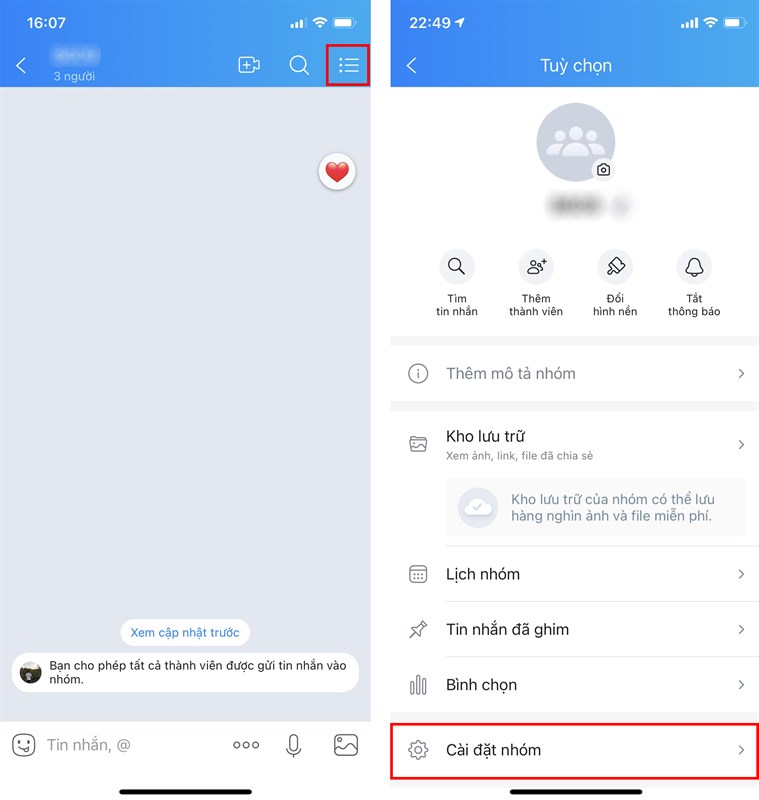Viewport: 759px width, 800px height.
Task: Tap Thêm mô tả nhóm row
Action: [574, 373]
